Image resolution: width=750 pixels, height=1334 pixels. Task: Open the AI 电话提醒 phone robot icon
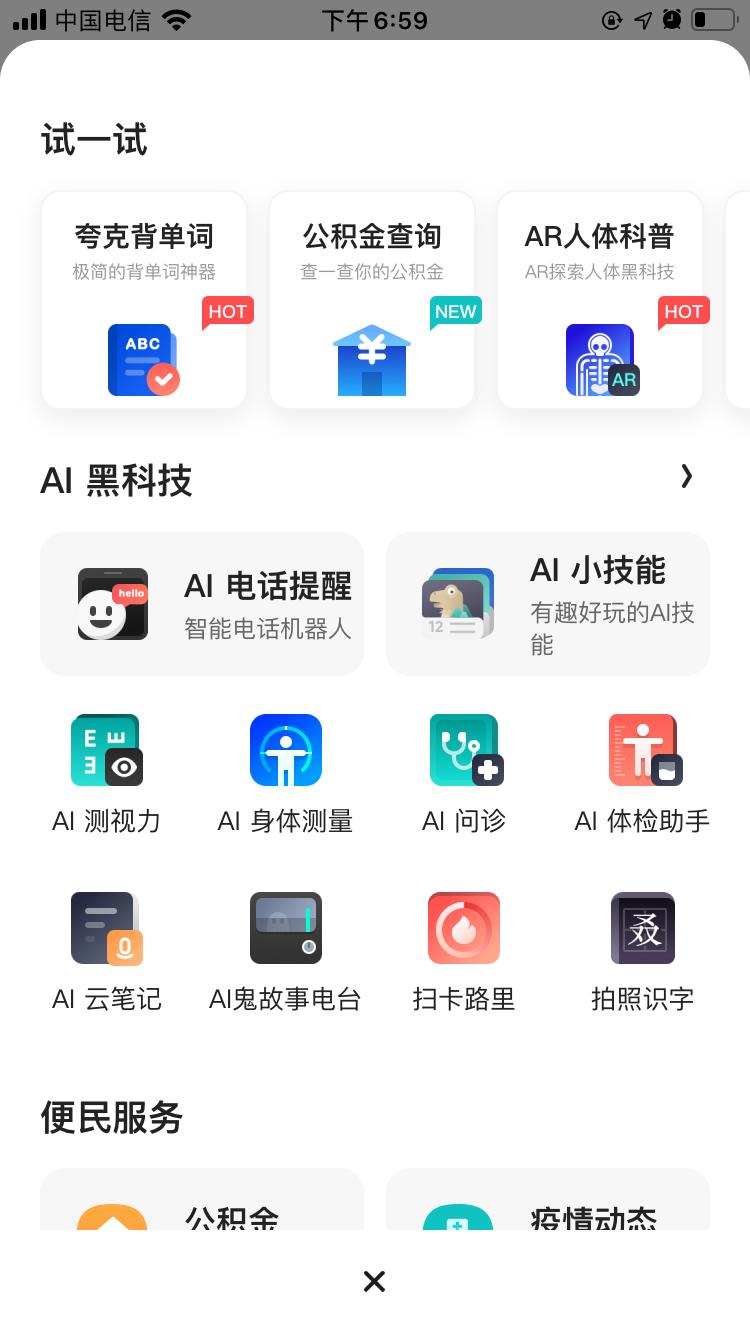tap(113, 603)
